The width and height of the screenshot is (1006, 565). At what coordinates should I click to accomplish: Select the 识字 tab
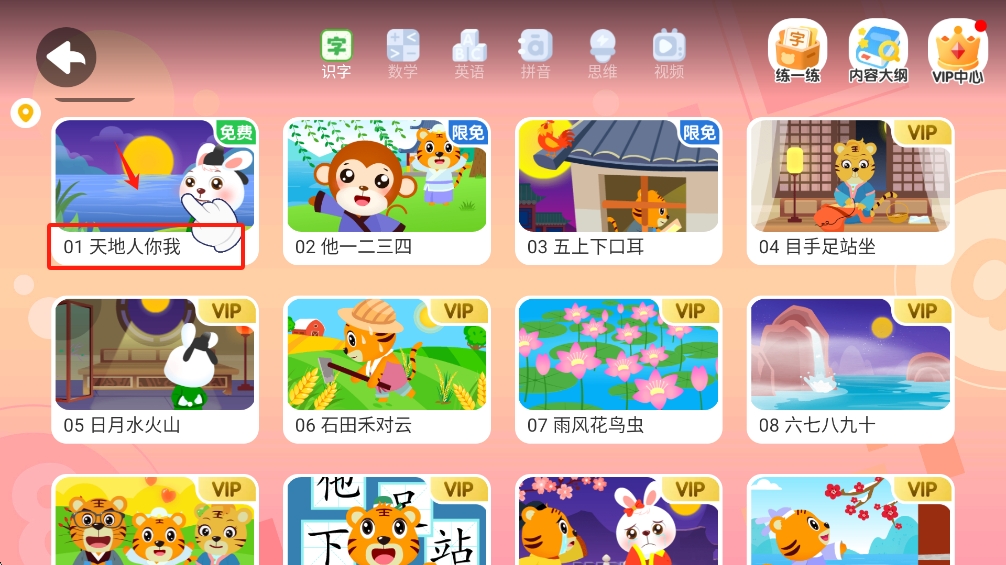[x=336, y=54]
